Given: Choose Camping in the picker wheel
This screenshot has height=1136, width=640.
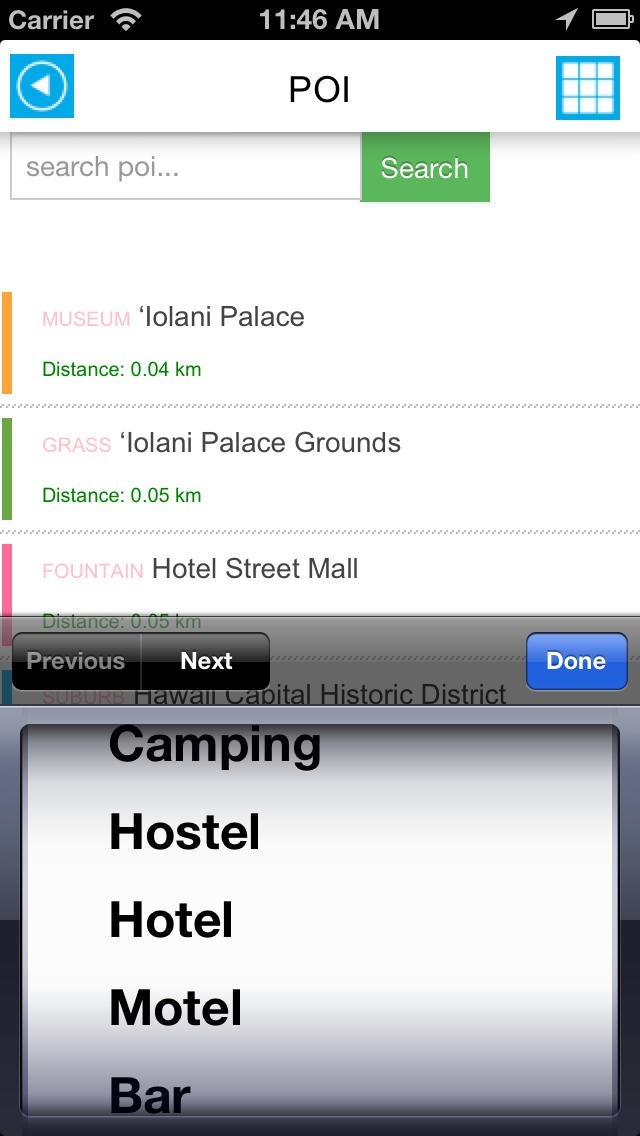Looking at the screenshot, I should [215, 746].
